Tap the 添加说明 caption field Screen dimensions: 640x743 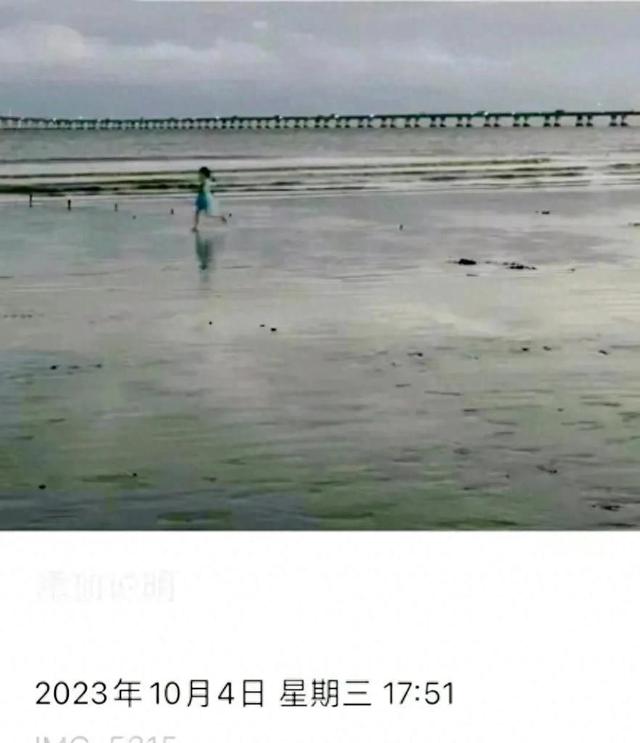click(106, 586)
